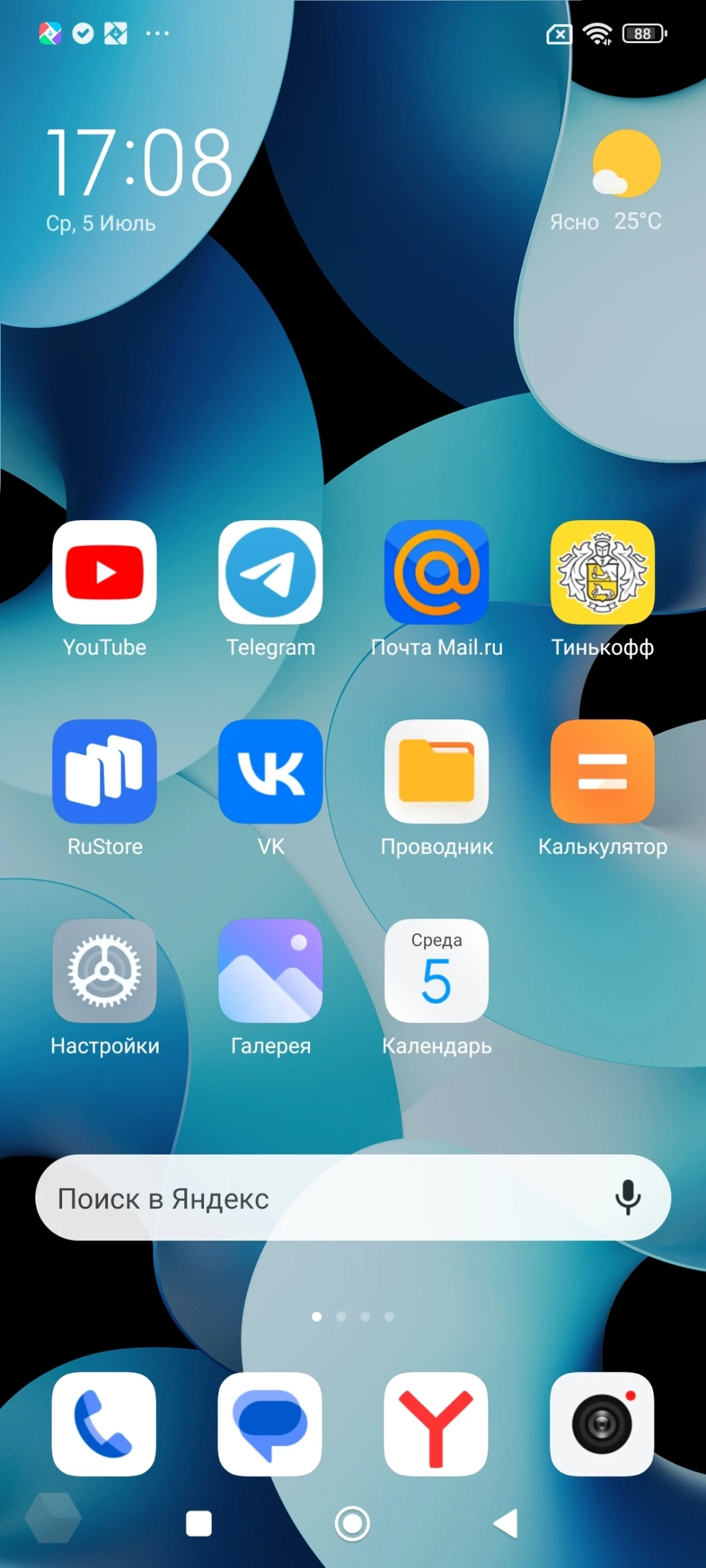
Task: Open Почта Mail.ru
Action: (x=436, y=572)
